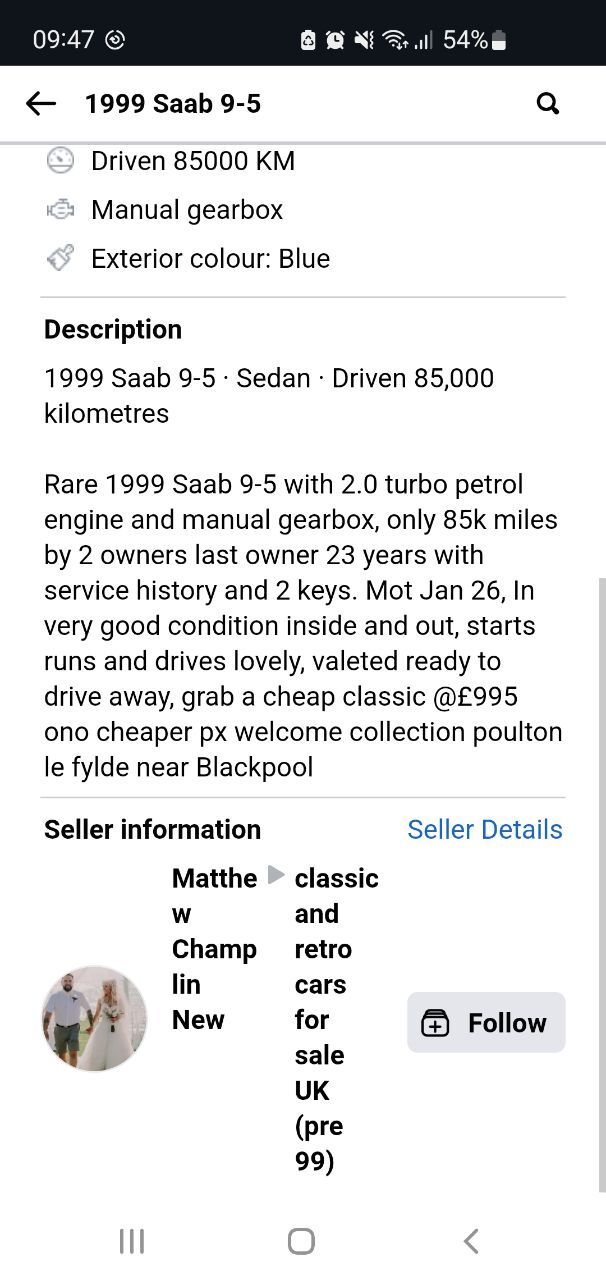Screen dimensions: 606x1280
Task: Tap the system home button
Action: pyautogui.click(x=301, y=1241)
